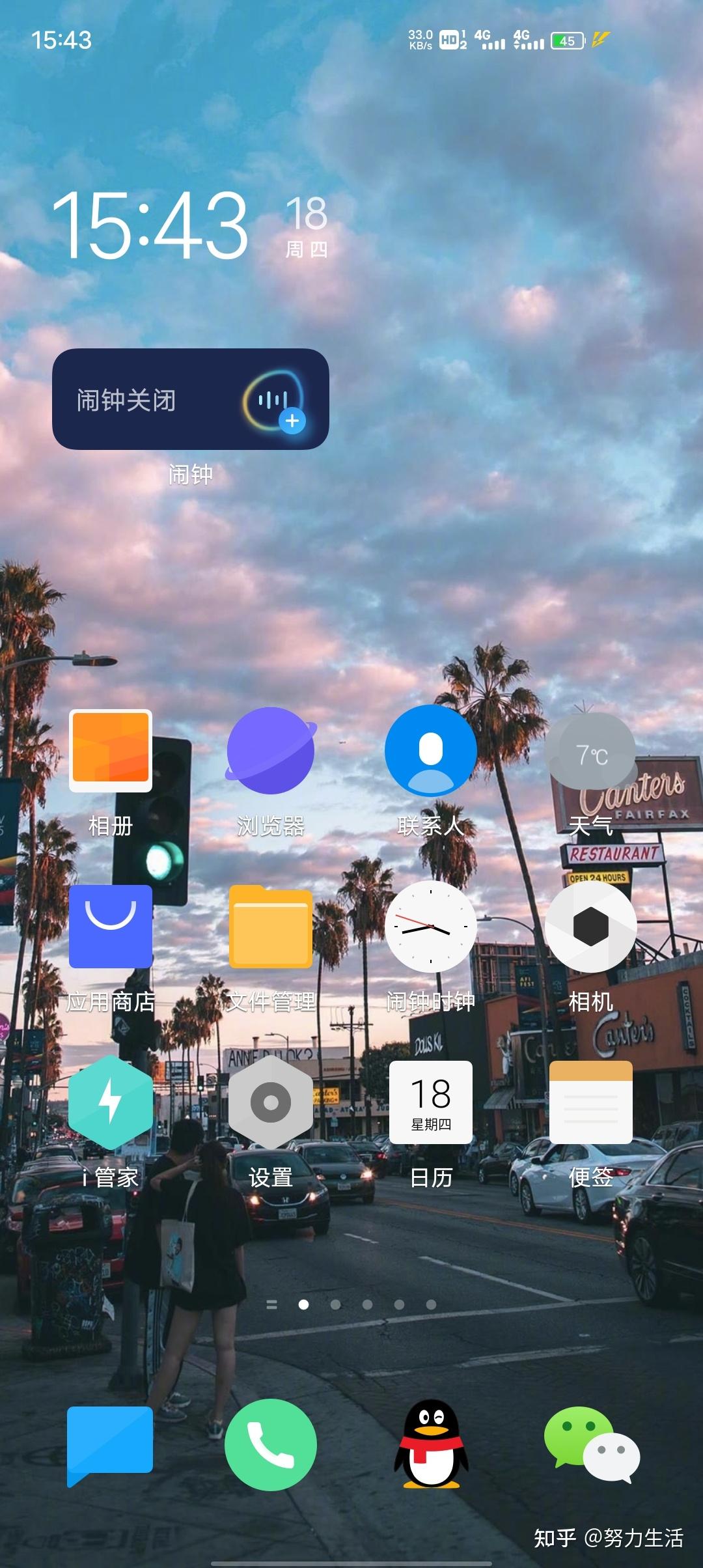703x1568 pixels.
Task: Open the 日历 calendar app
Action: tap(431, 1102)
